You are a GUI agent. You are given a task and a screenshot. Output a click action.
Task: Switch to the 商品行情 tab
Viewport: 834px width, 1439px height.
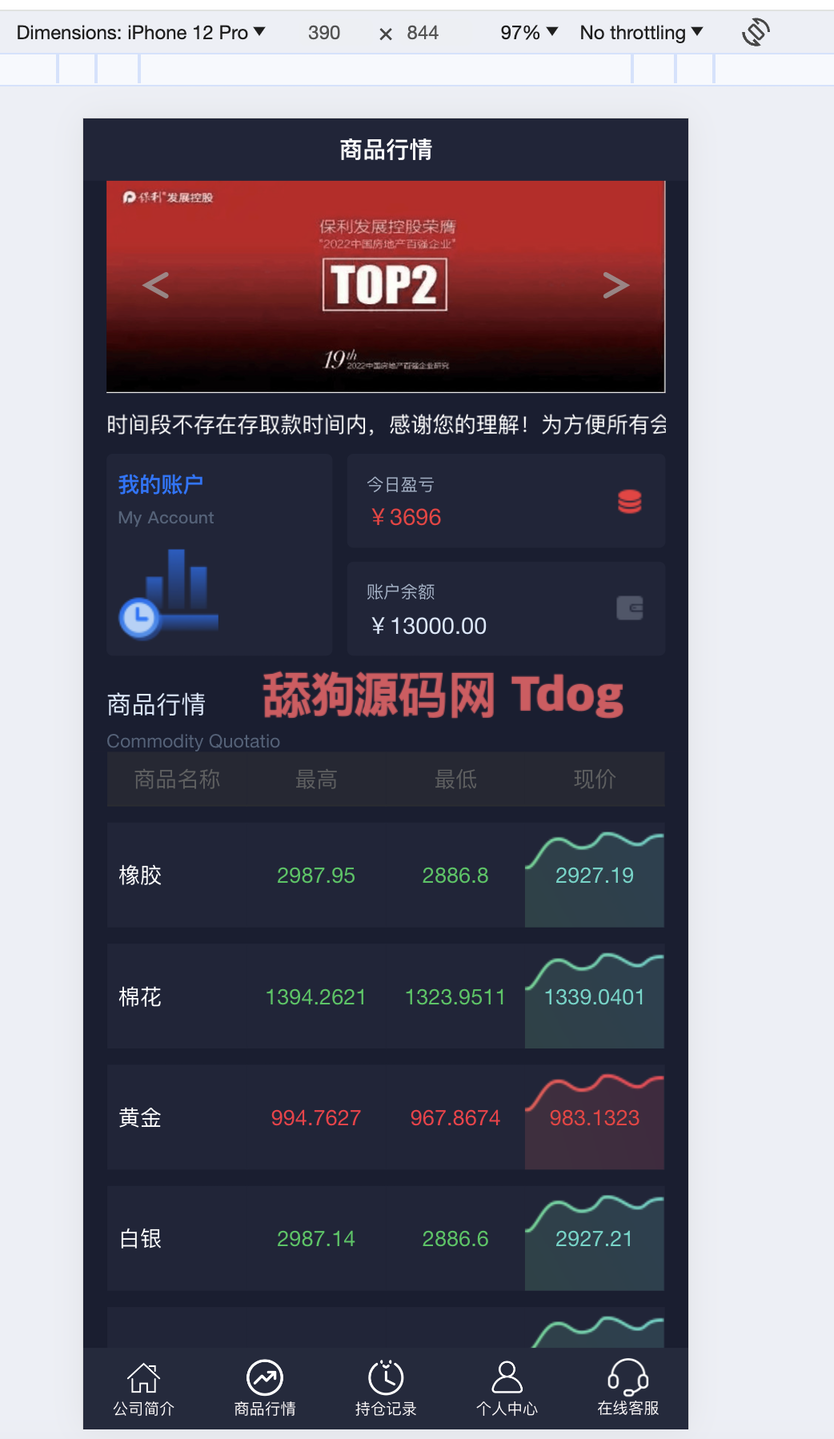(x=265, y=1389)
